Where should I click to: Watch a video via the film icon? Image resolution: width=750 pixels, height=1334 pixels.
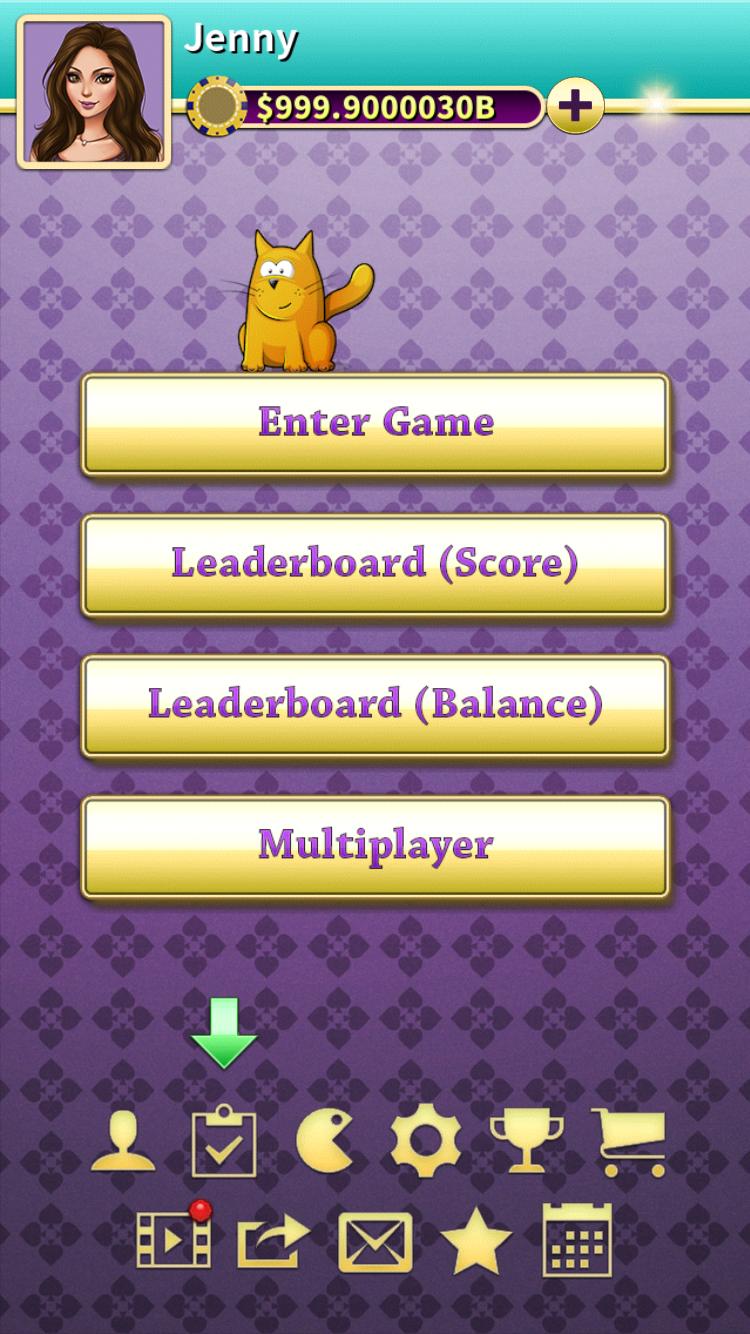tap(174, 1241)
